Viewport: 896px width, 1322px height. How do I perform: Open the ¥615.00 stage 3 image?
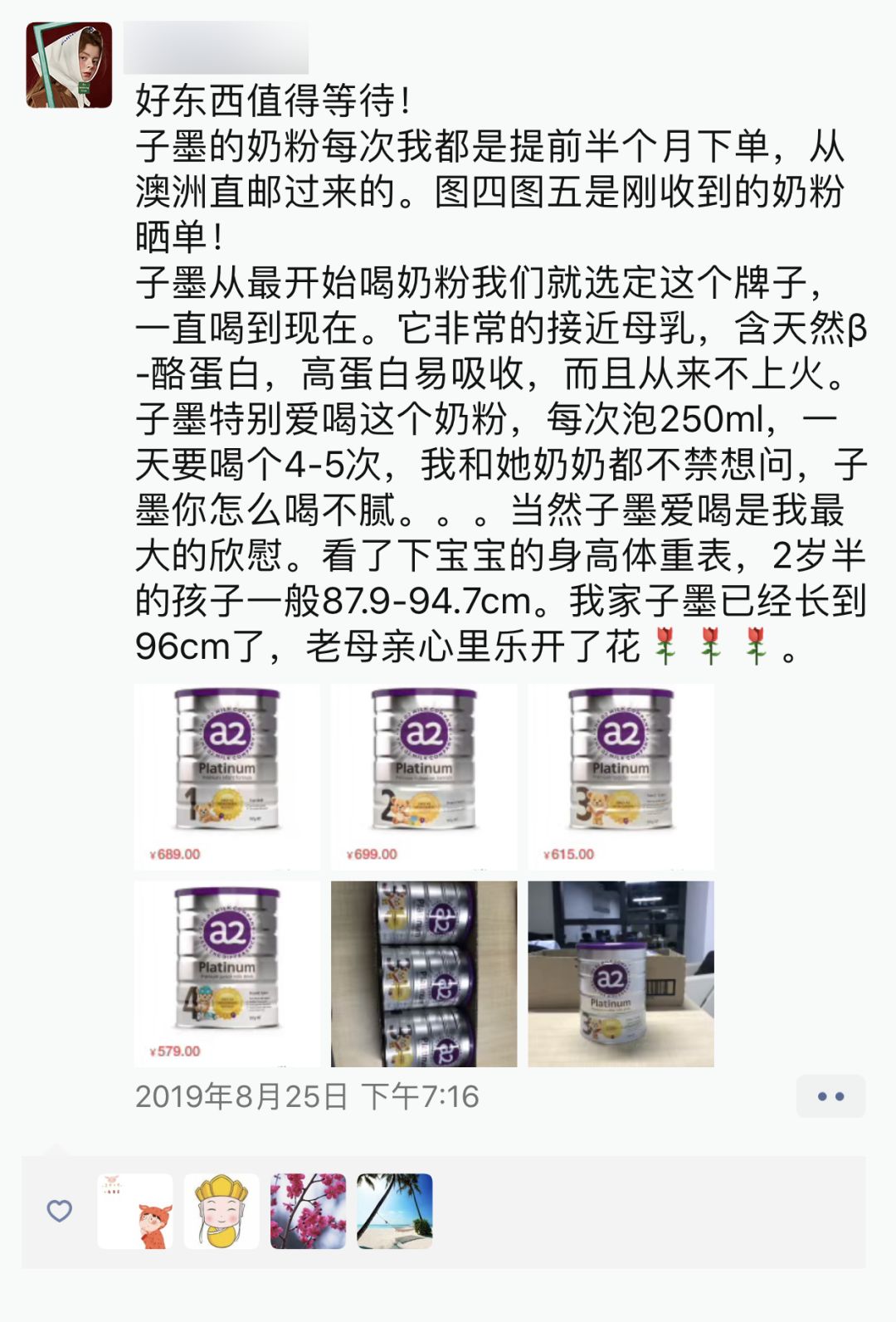621,776
